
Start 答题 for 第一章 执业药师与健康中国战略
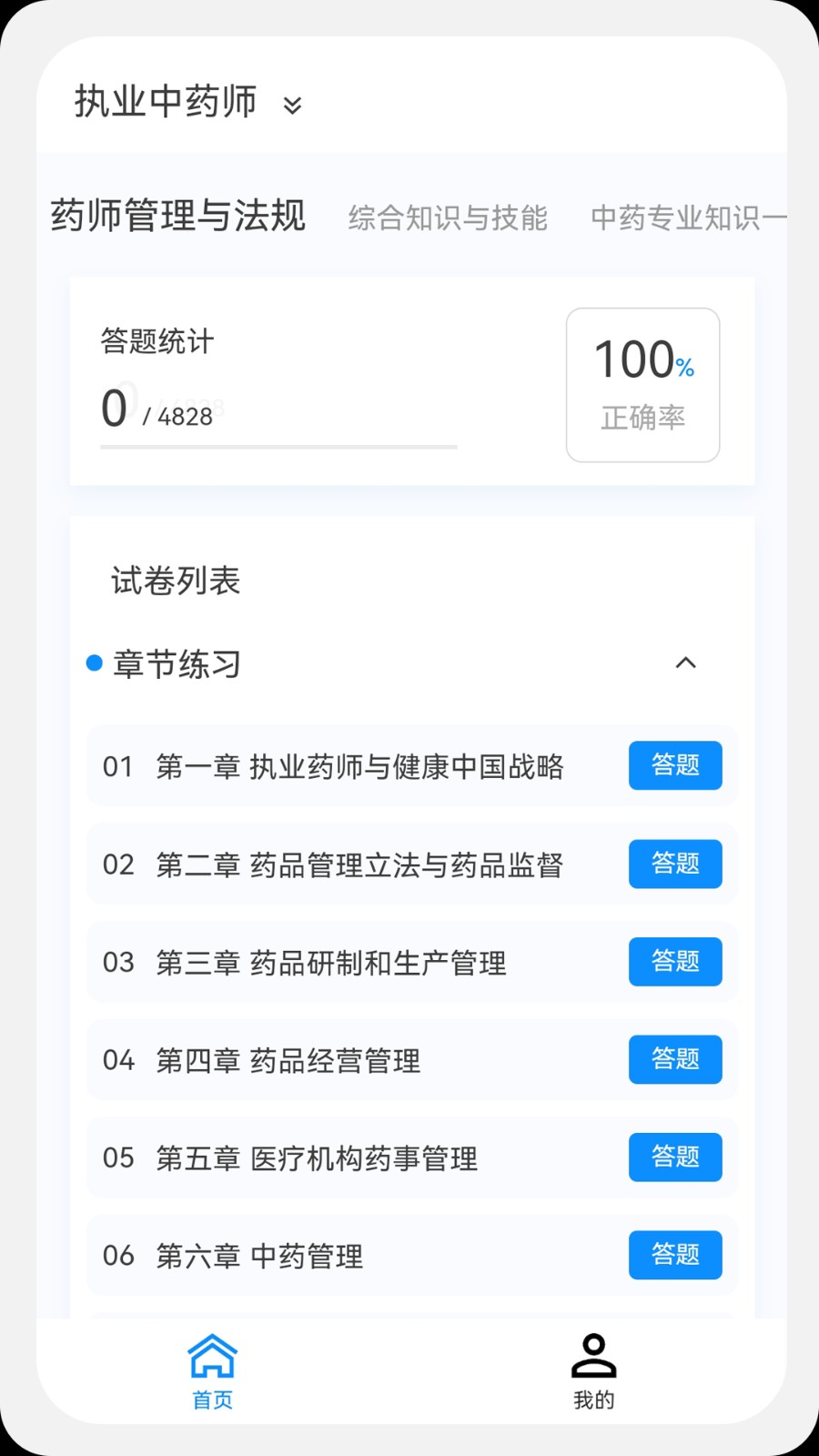pos(675,765)
